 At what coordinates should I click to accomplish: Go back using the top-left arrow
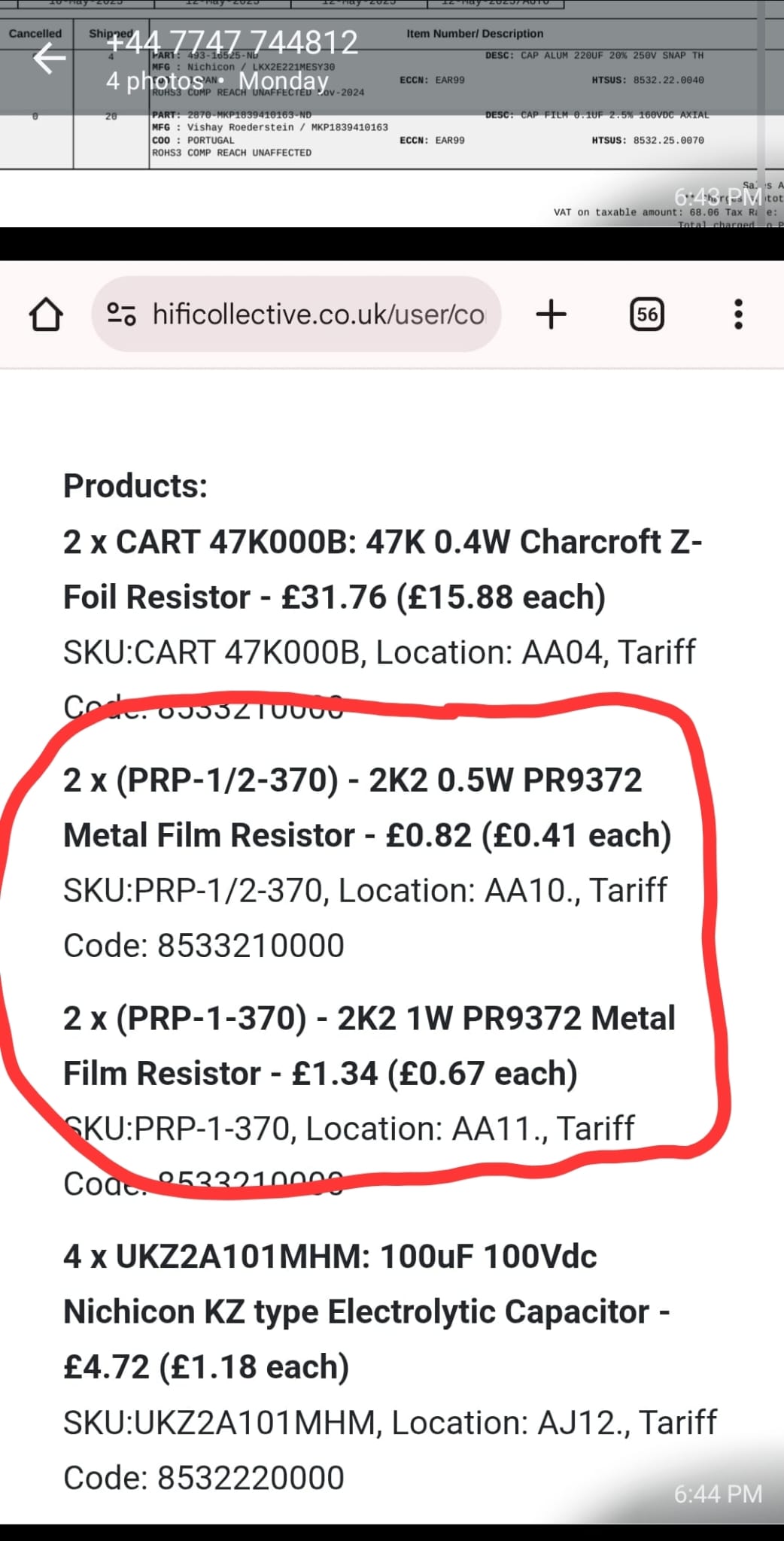(x=50, y=59)
